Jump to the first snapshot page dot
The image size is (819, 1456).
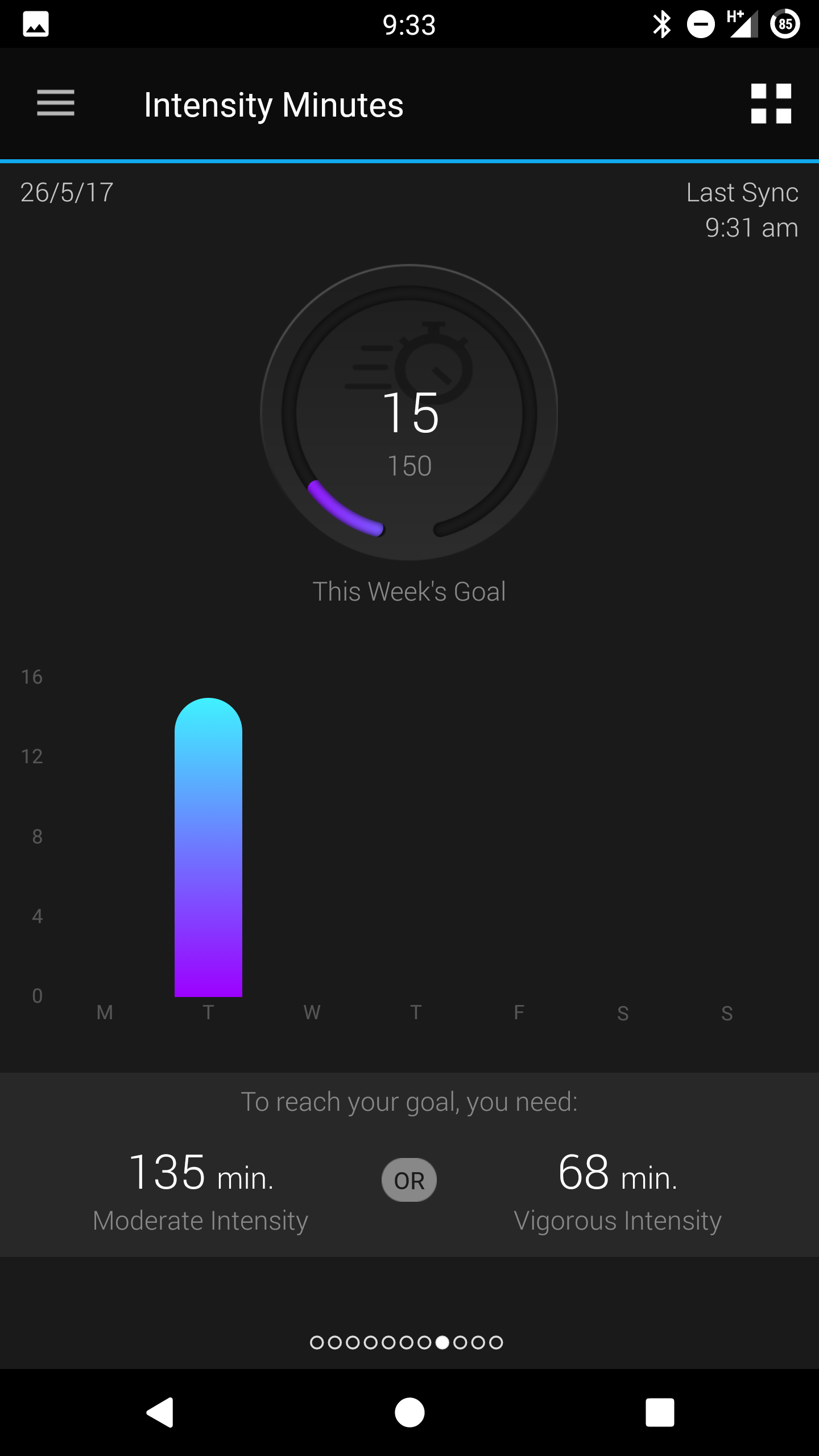click(317, 1342)
